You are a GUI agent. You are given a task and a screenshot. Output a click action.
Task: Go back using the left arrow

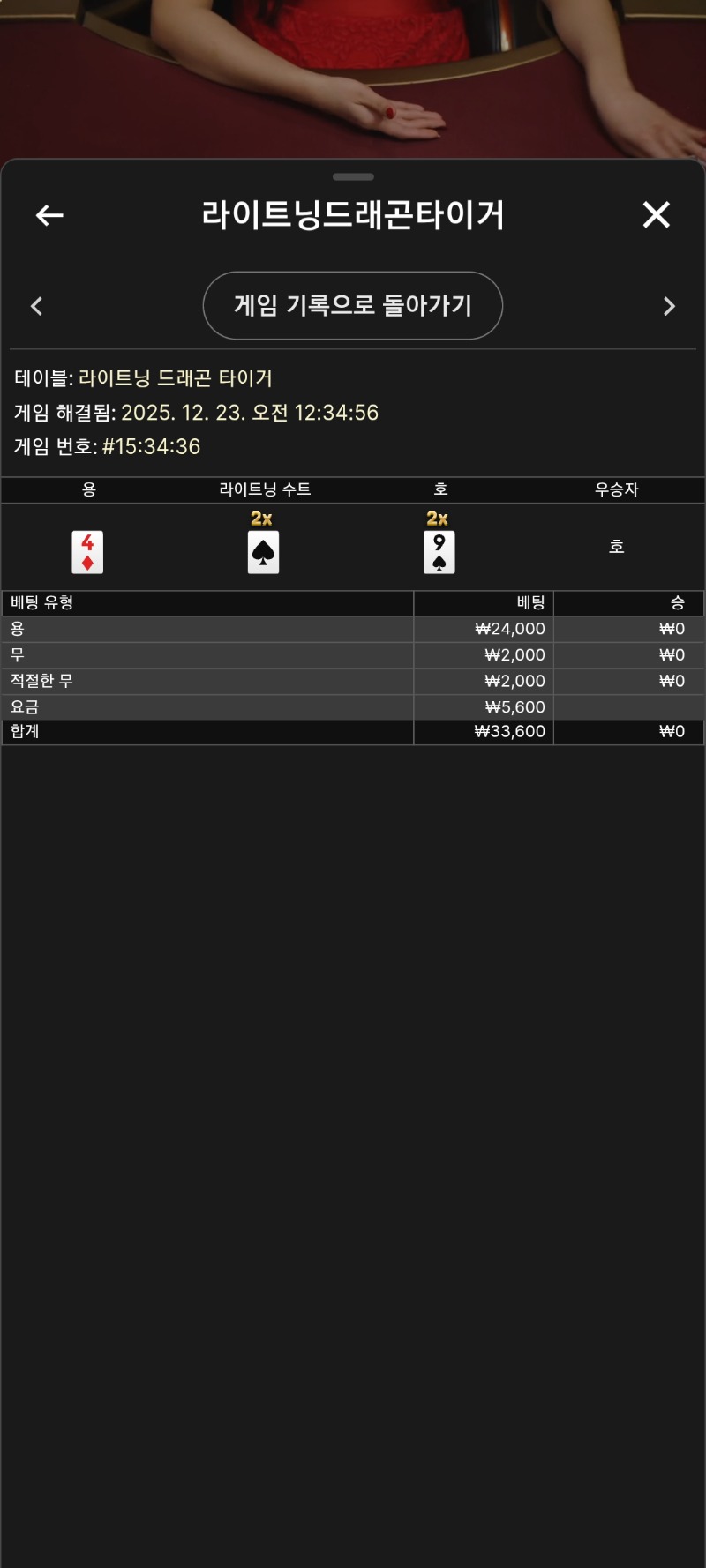pos(49,215)
